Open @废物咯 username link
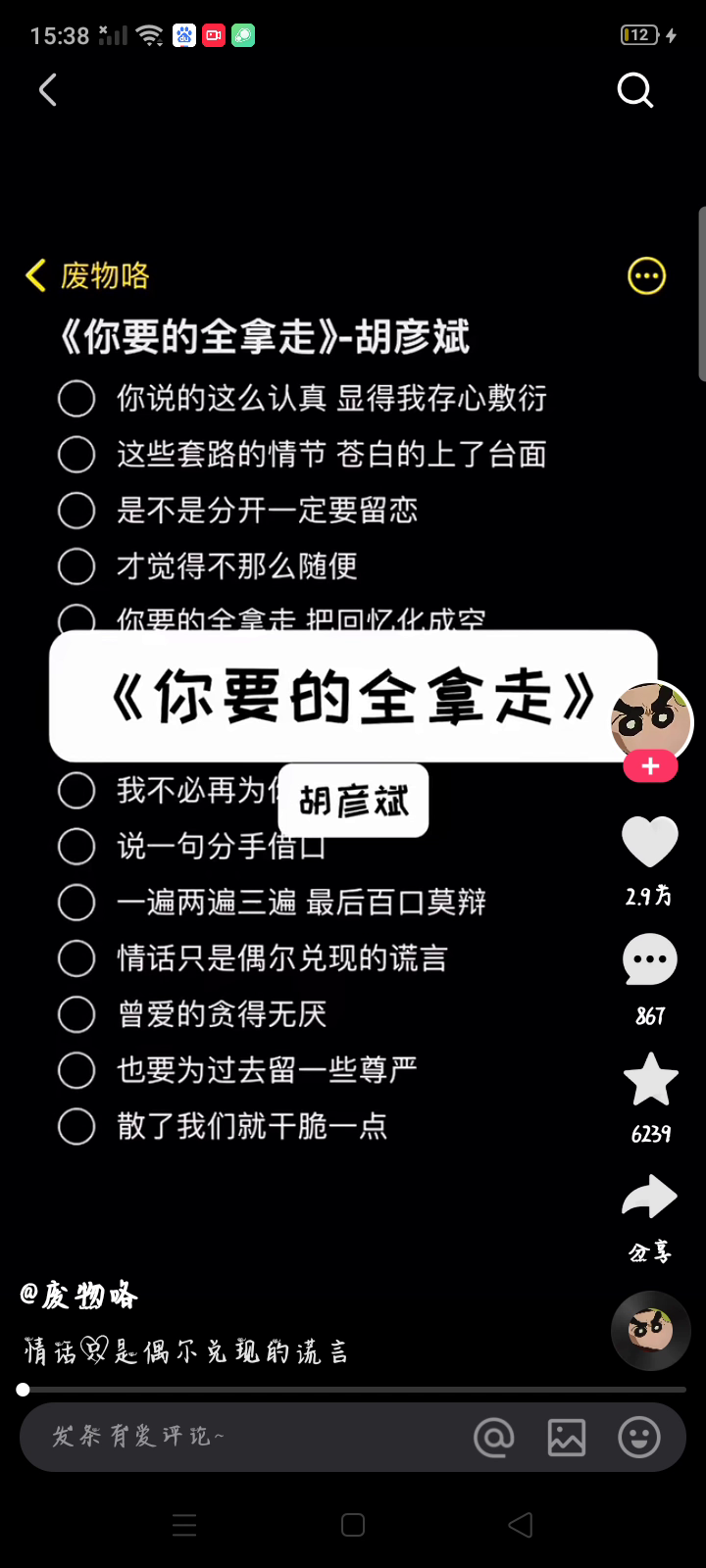The image size is (706, 1568). pos(78,1296)
